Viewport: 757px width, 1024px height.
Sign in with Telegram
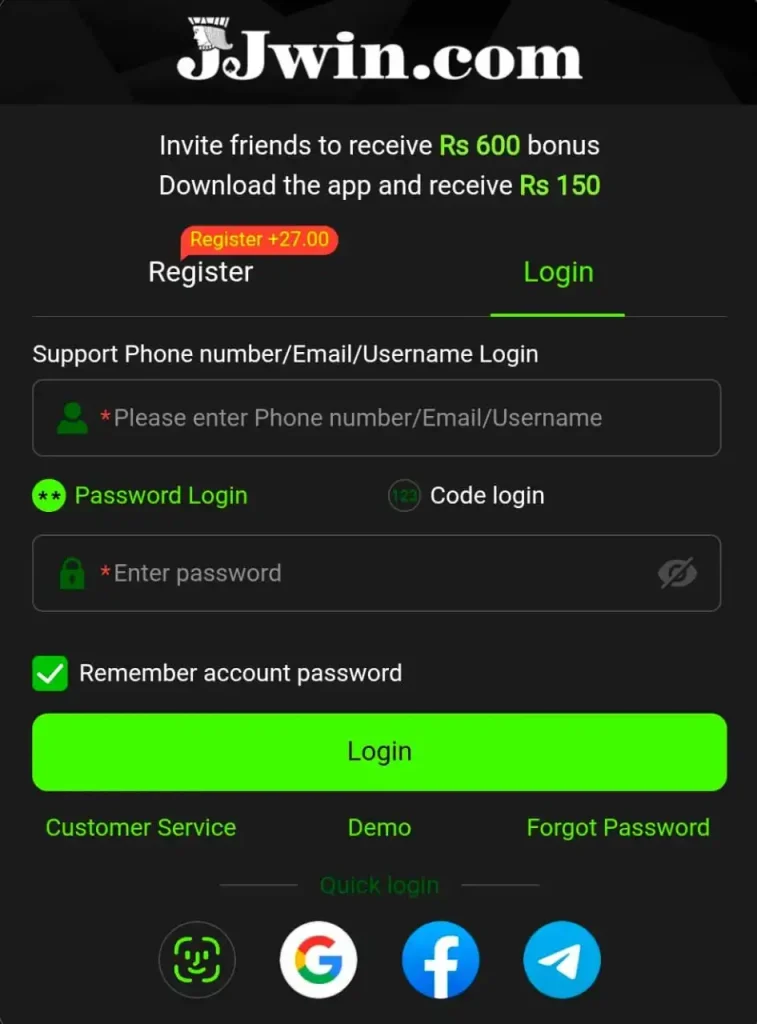[x=562, y=960]
